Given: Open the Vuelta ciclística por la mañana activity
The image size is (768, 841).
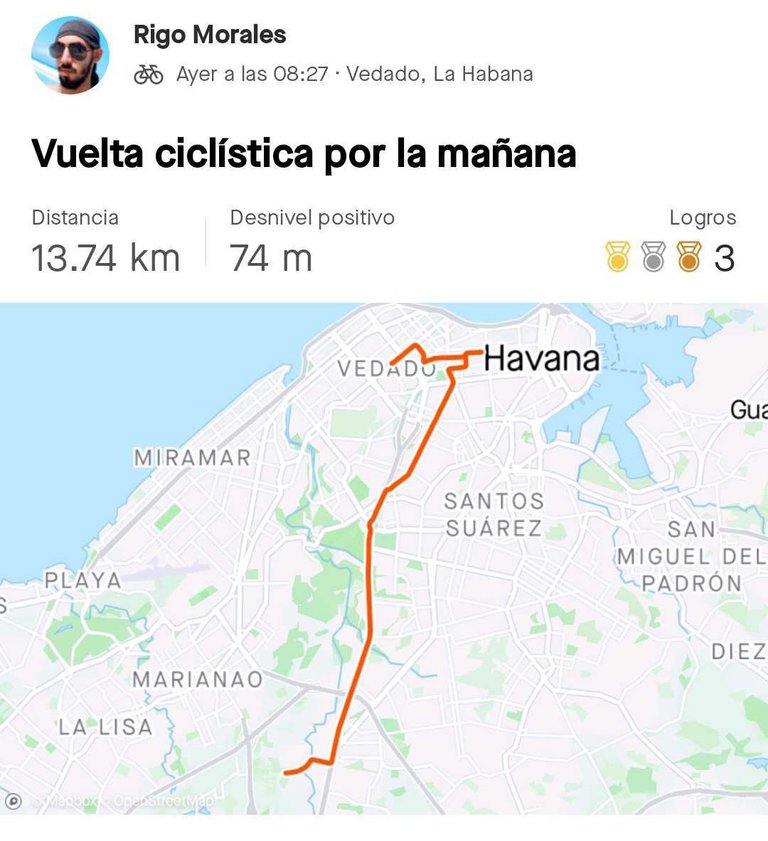Looking at the screenshot, I should coord(304,154).
